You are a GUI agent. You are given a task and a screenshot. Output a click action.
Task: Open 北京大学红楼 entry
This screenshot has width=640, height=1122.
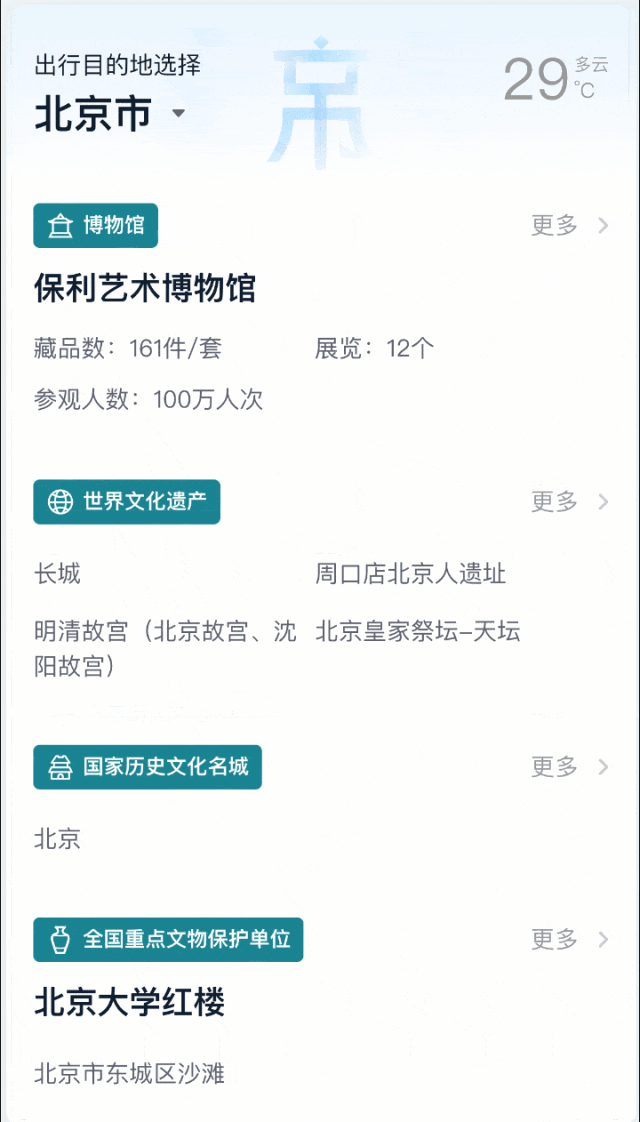129,1002
